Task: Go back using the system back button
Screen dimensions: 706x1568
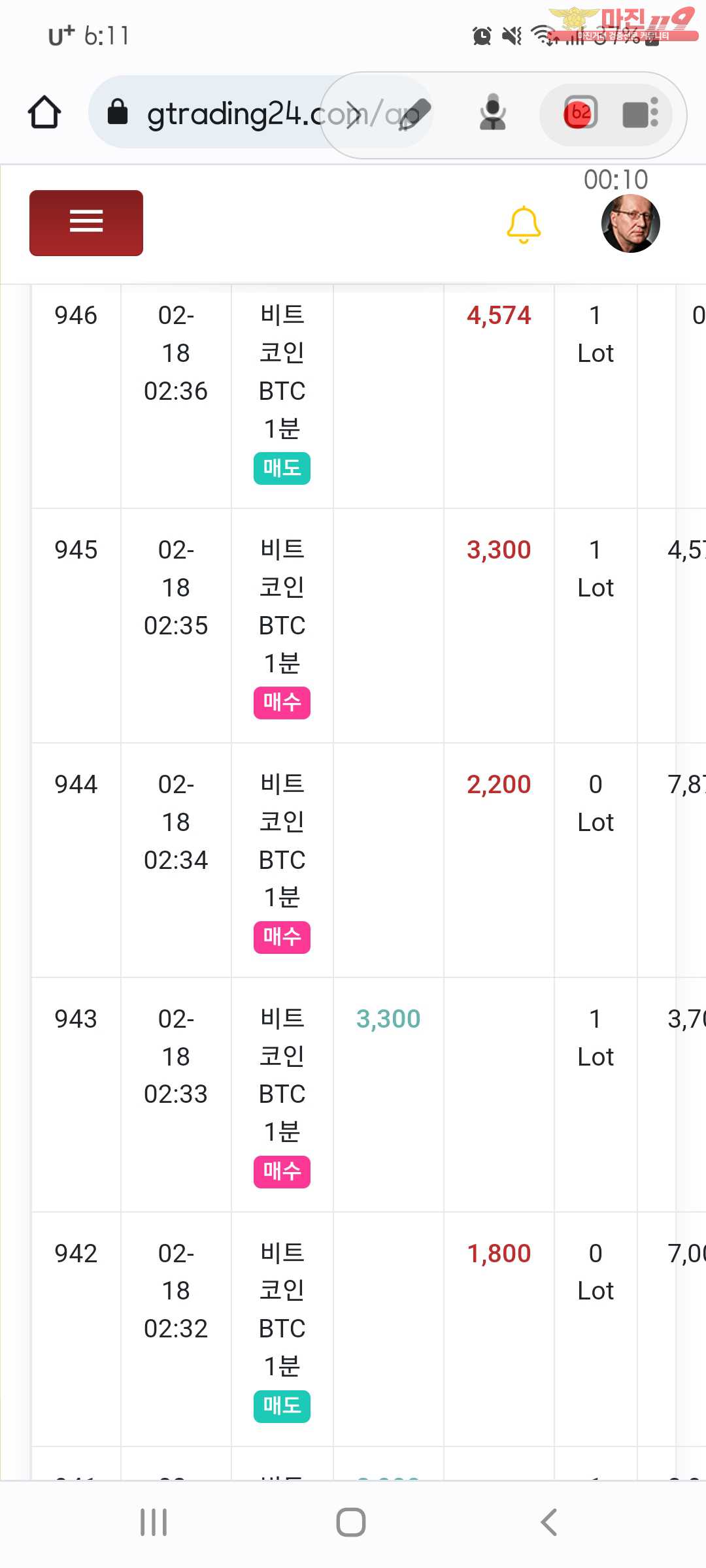Action: point(549,1522)
